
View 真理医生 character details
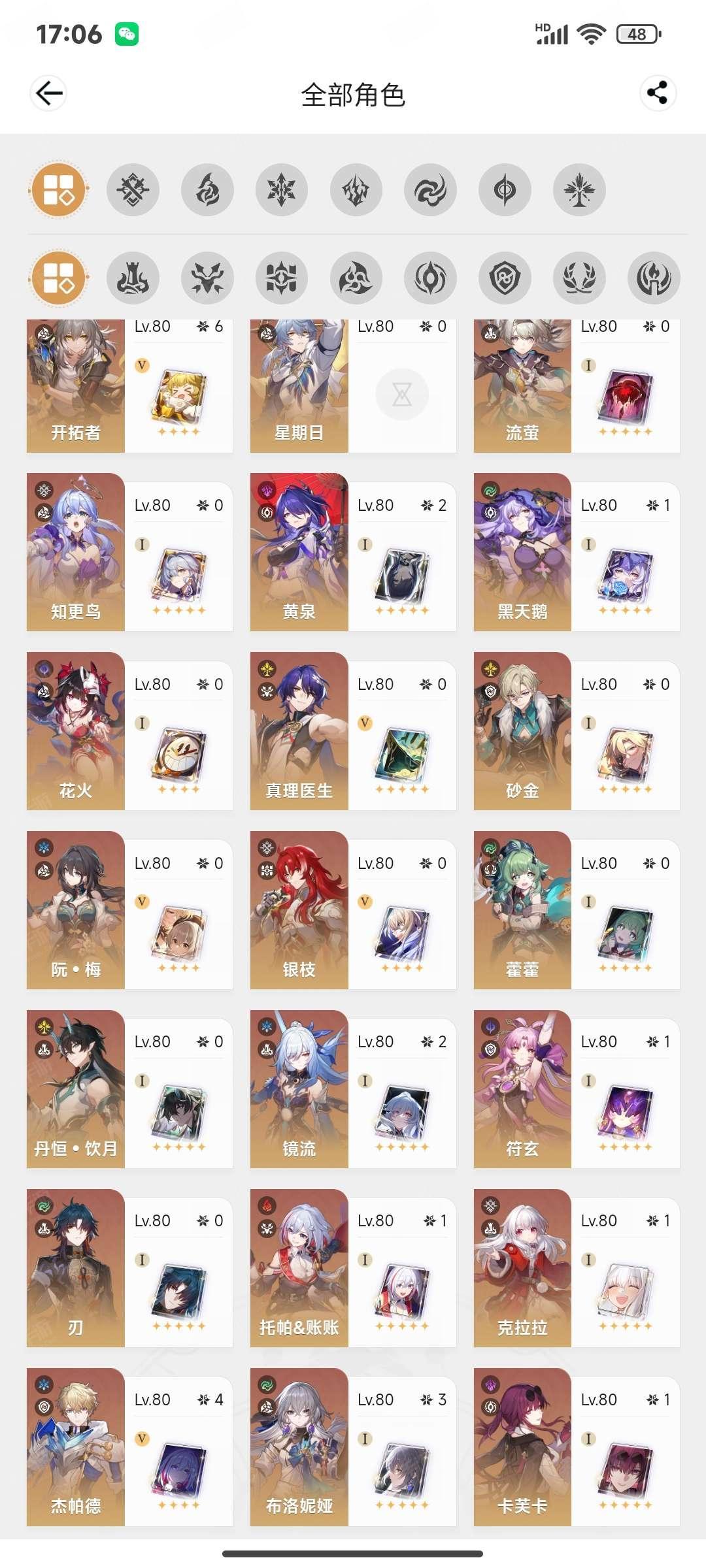353,731
